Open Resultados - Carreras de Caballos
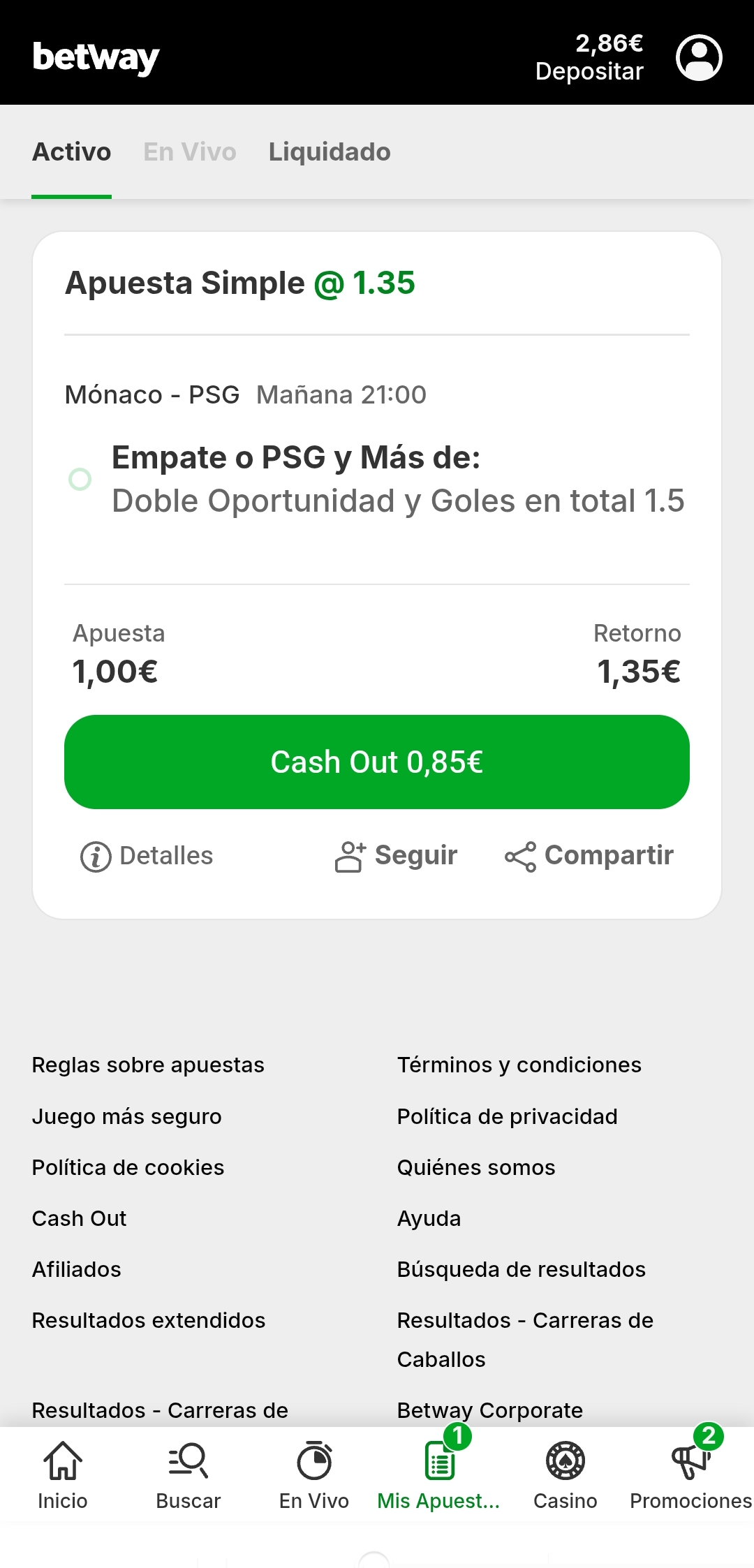The height and width of the screenshot is (1568, 754). pyautogui.click(x=525, y=1338)
